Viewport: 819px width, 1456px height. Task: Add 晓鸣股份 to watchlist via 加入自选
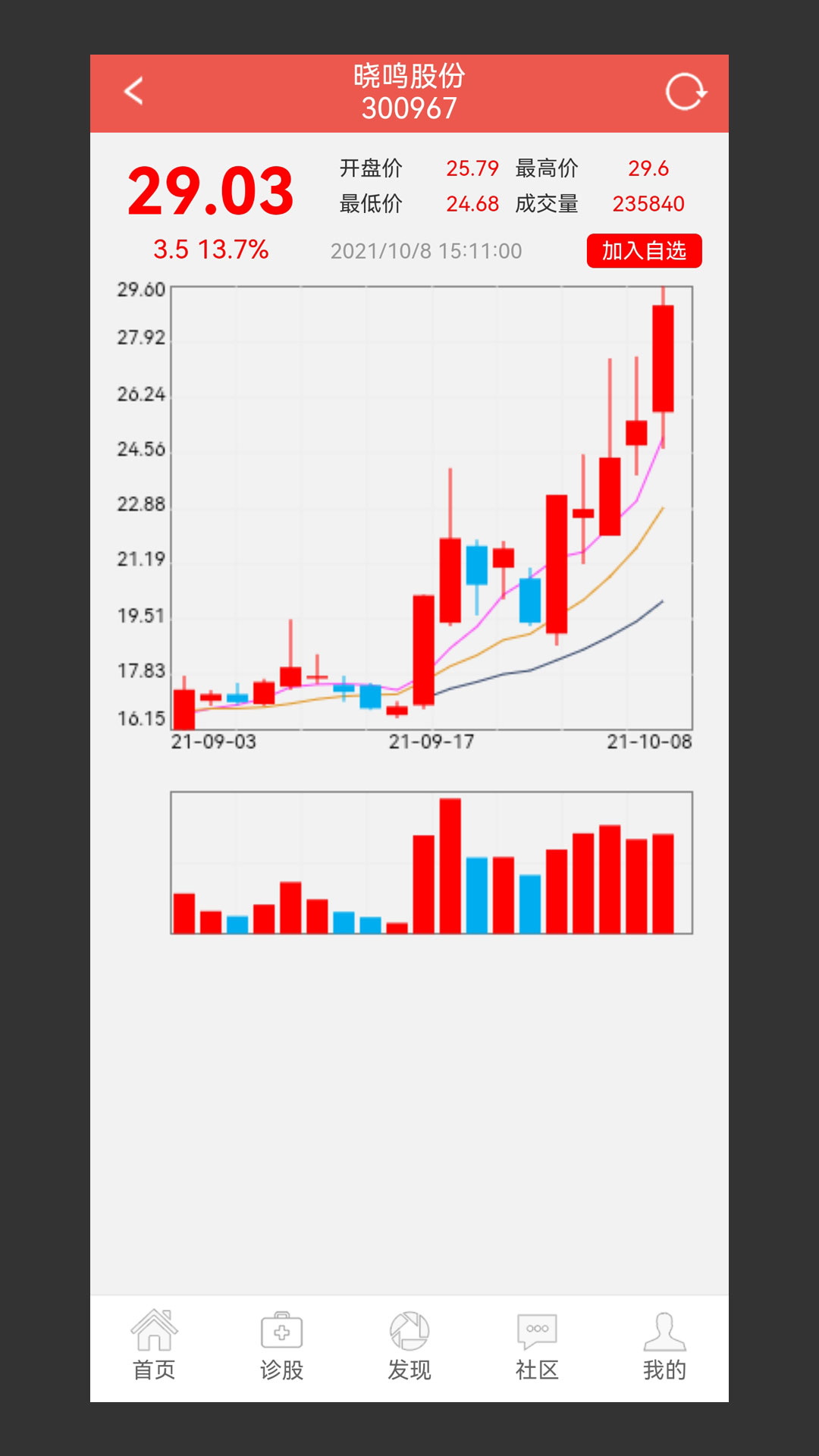(x=644, y=251)
